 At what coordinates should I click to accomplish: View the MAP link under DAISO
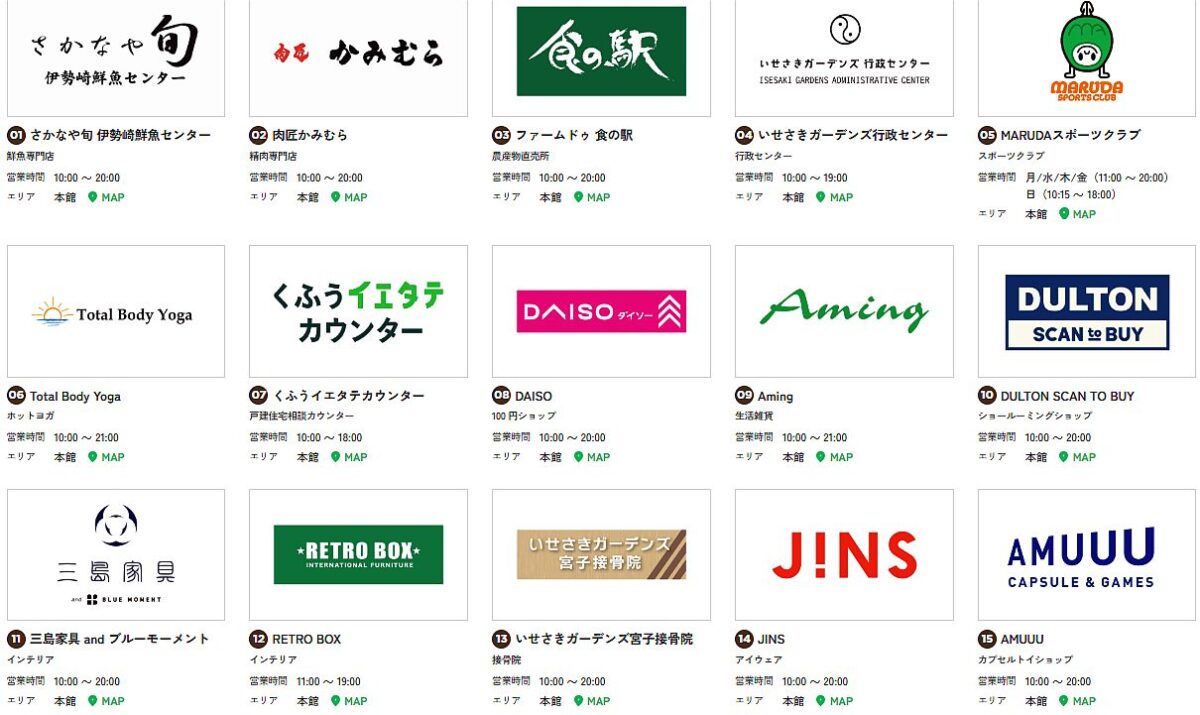tap(593, 457)
